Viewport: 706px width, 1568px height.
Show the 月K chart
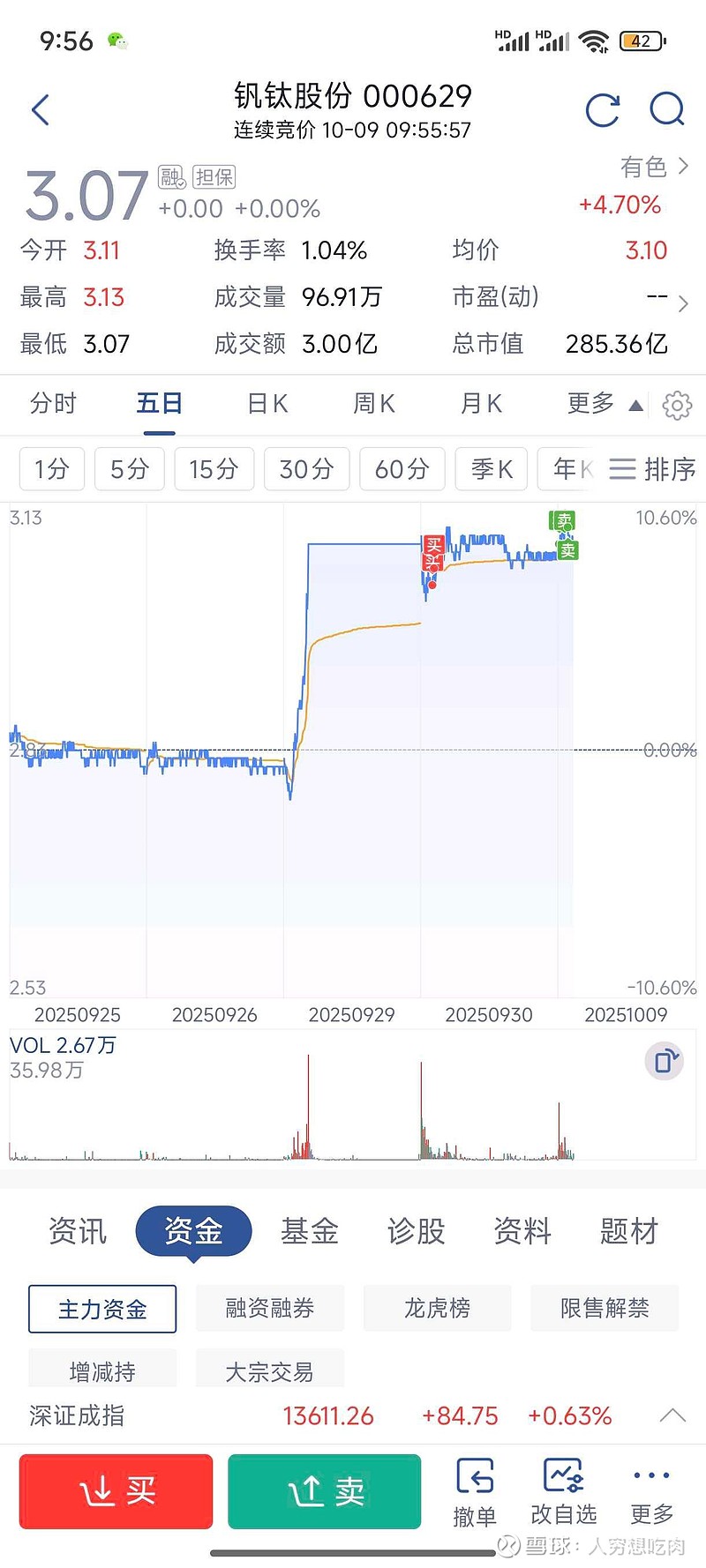tap(481, 404)
